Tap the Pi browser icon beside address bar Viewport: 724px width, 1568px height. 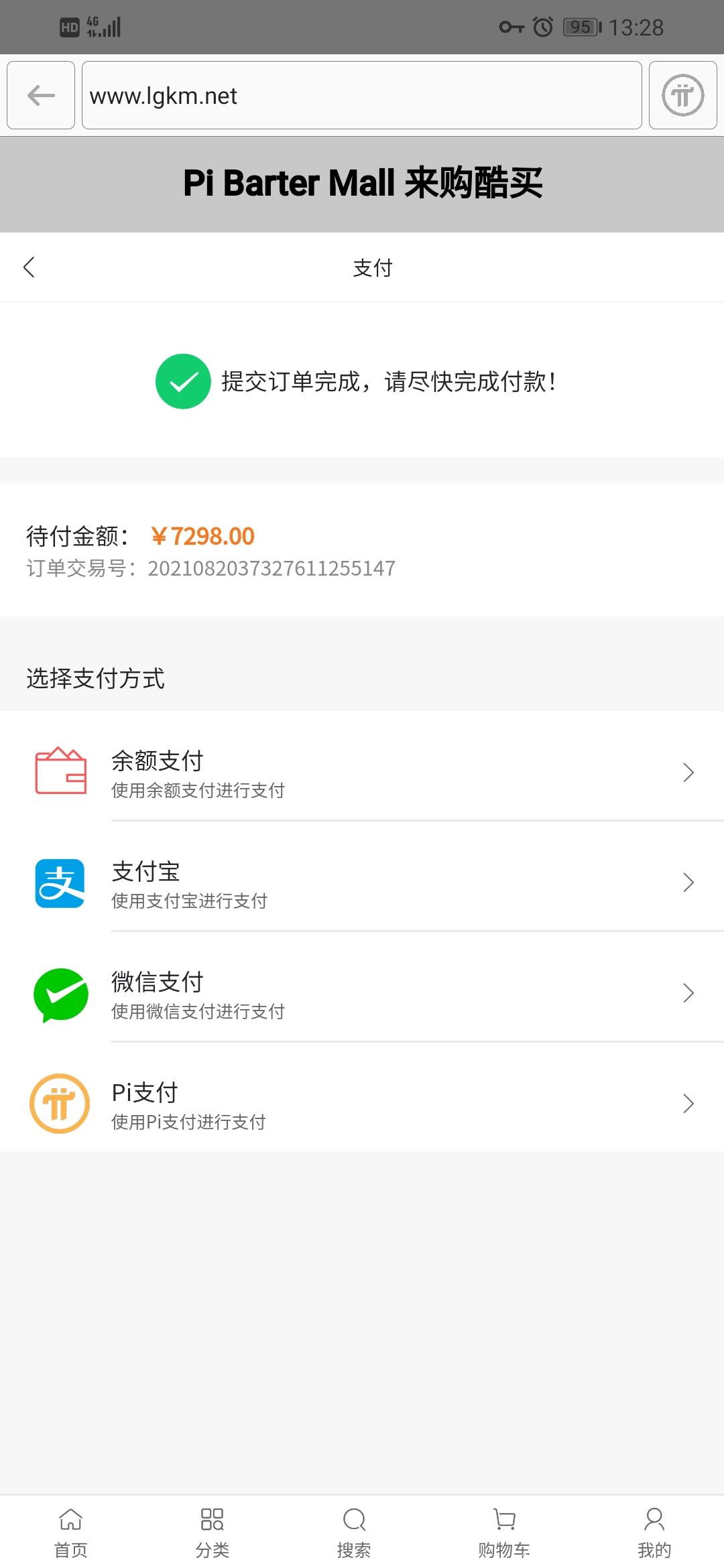point(682,94)
